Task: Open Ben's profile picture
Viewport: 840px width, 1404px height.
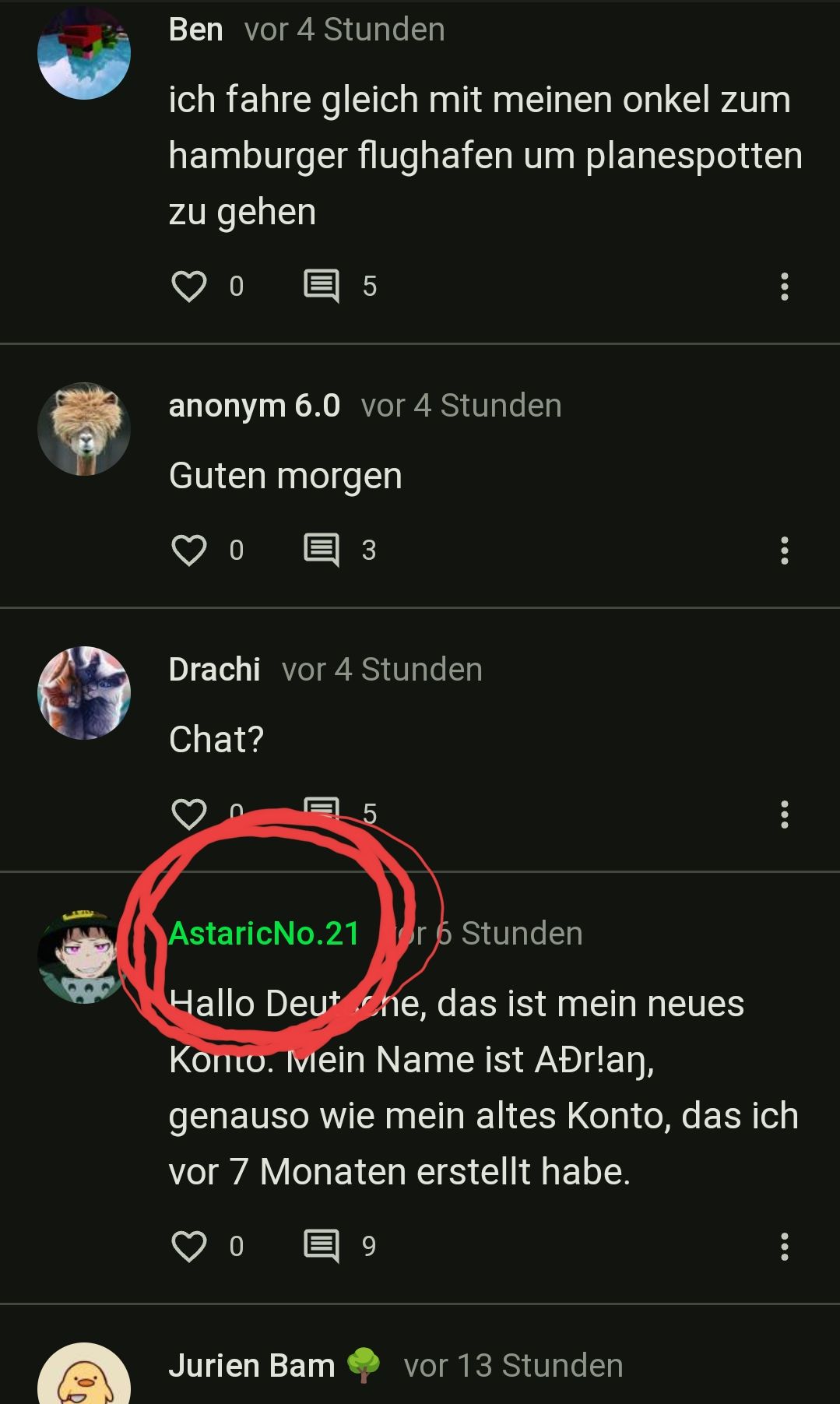Action: tap(84, 53)
